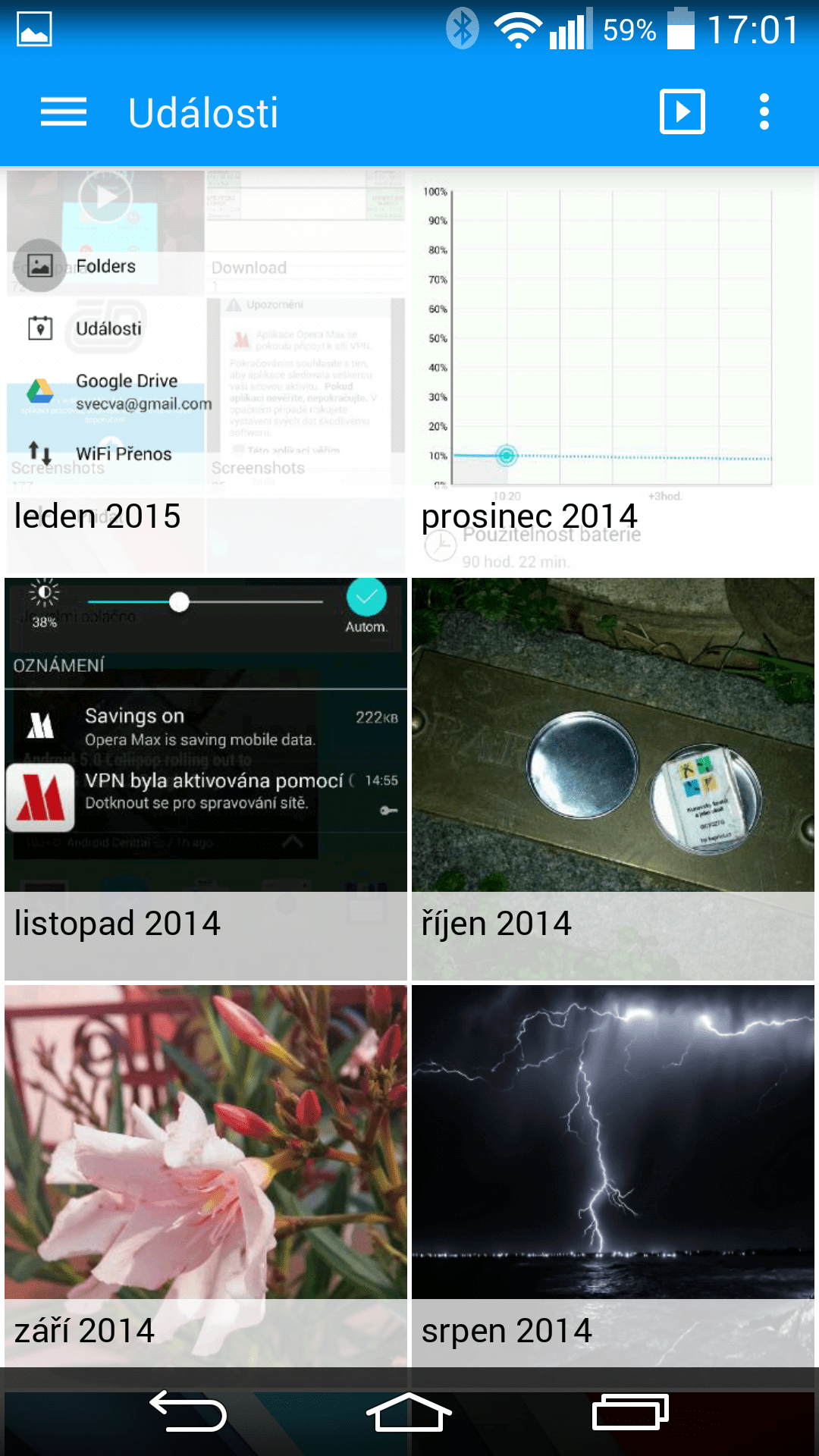Viewport: 819px width, 1456px height.
Task: Start the slideshow play button
Action: tap(682, 111)
